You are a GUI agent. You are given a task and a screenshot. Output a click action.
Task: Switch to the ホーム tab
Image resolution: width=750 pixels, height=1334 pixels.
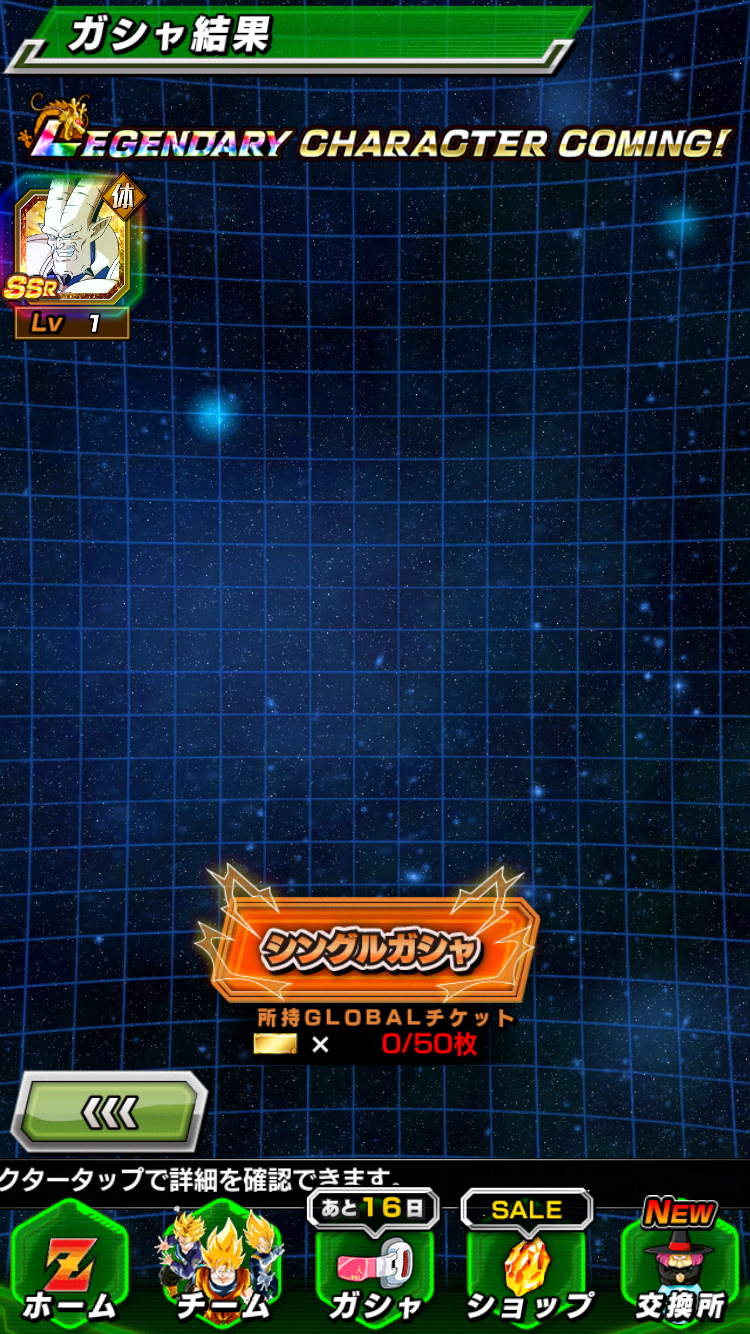click(x=69, y=1265)
